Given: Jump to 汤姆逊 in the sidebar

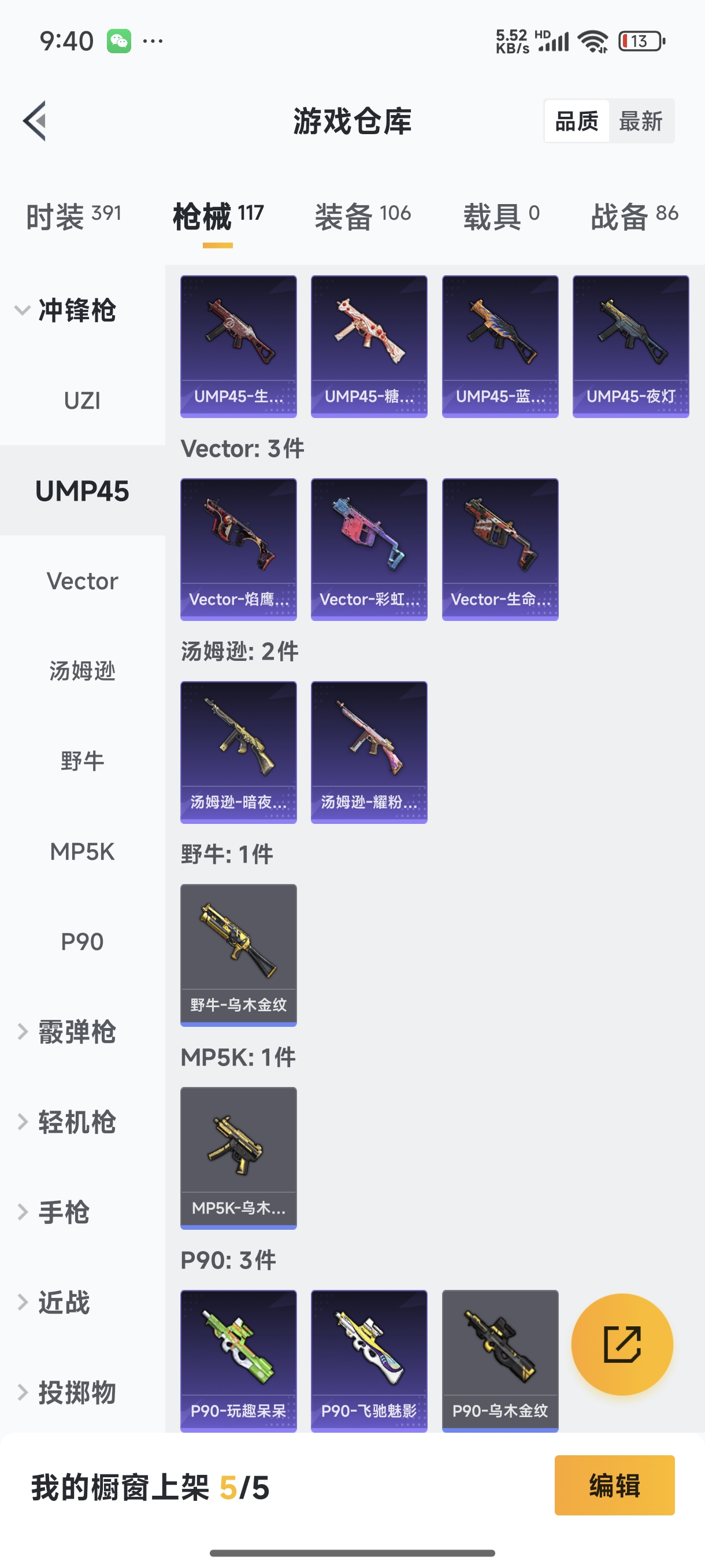Looking at the screenshot, I should 82,671.
